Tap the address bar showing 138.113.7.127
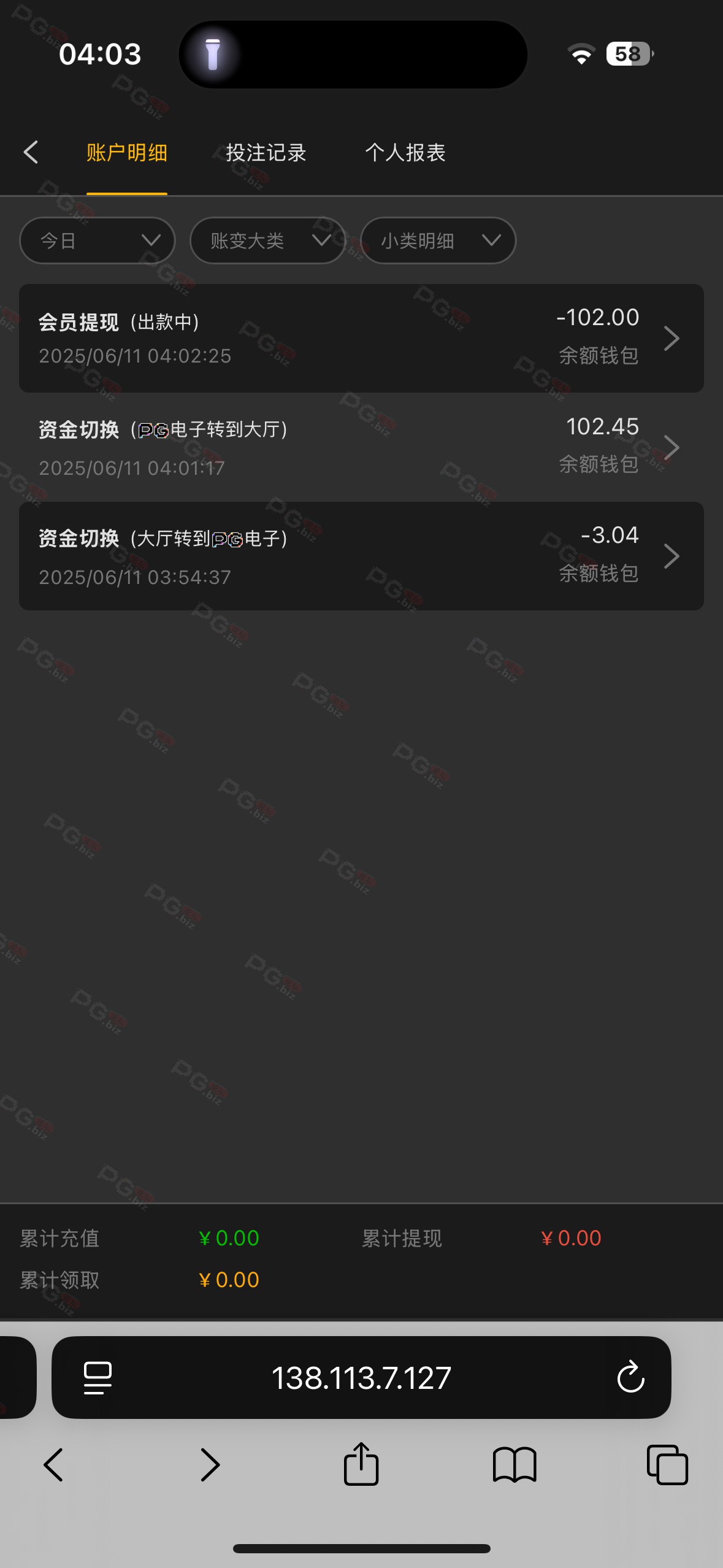The height and width of the screenshot is (1568, 723). [361, 1378]
